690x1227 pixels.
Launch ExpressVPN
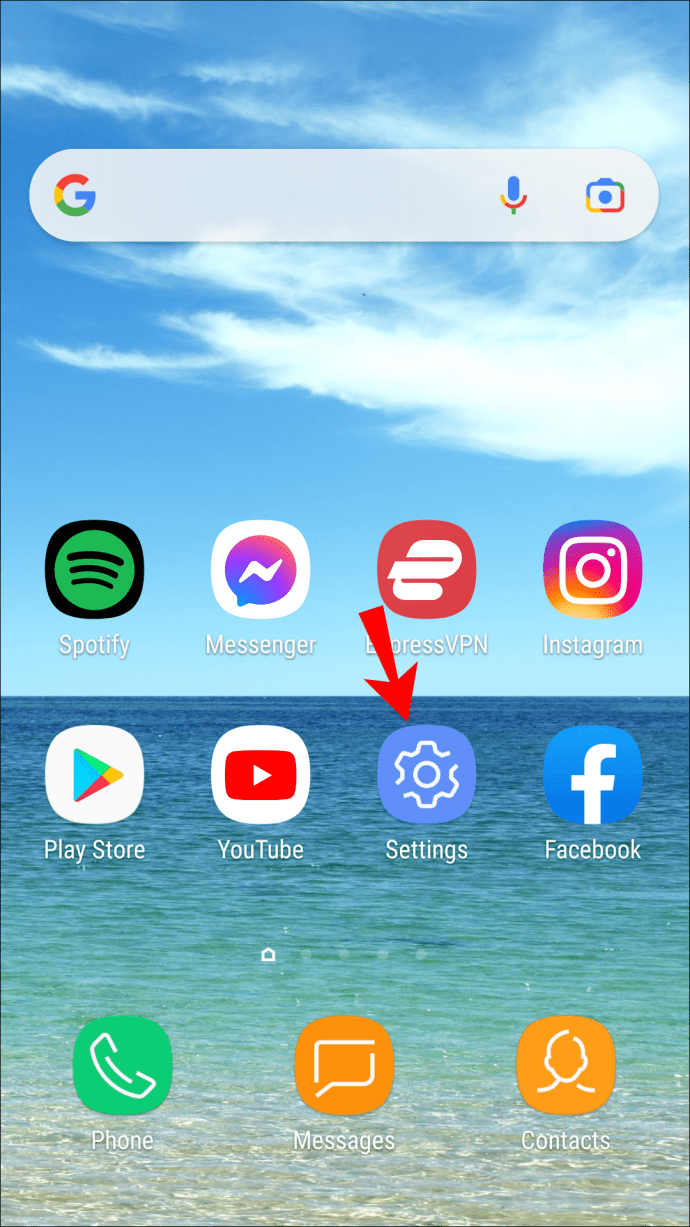[x=426, y=569]
